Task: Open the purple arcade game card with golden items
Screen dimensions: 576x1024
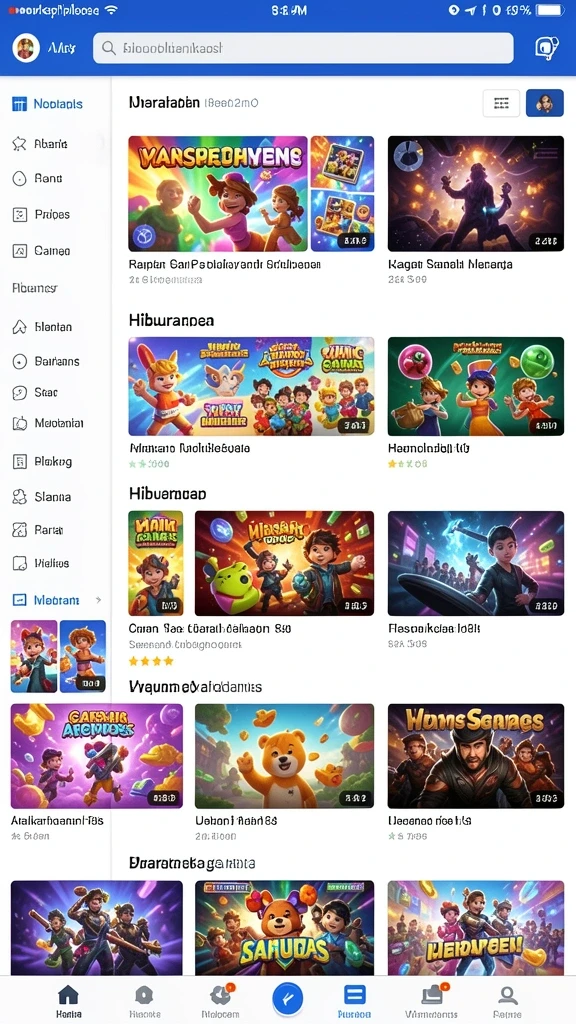Action: coord(97,756)
